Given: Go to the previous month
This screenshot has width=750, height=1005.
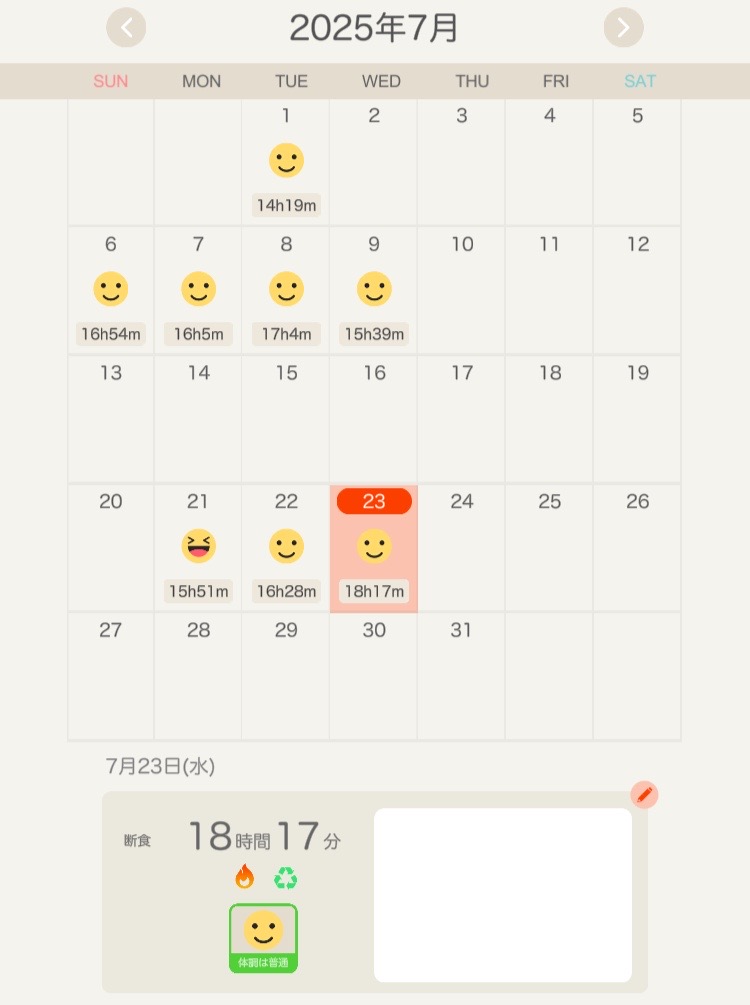Looking at the screenshot, I should coord(126,27).
